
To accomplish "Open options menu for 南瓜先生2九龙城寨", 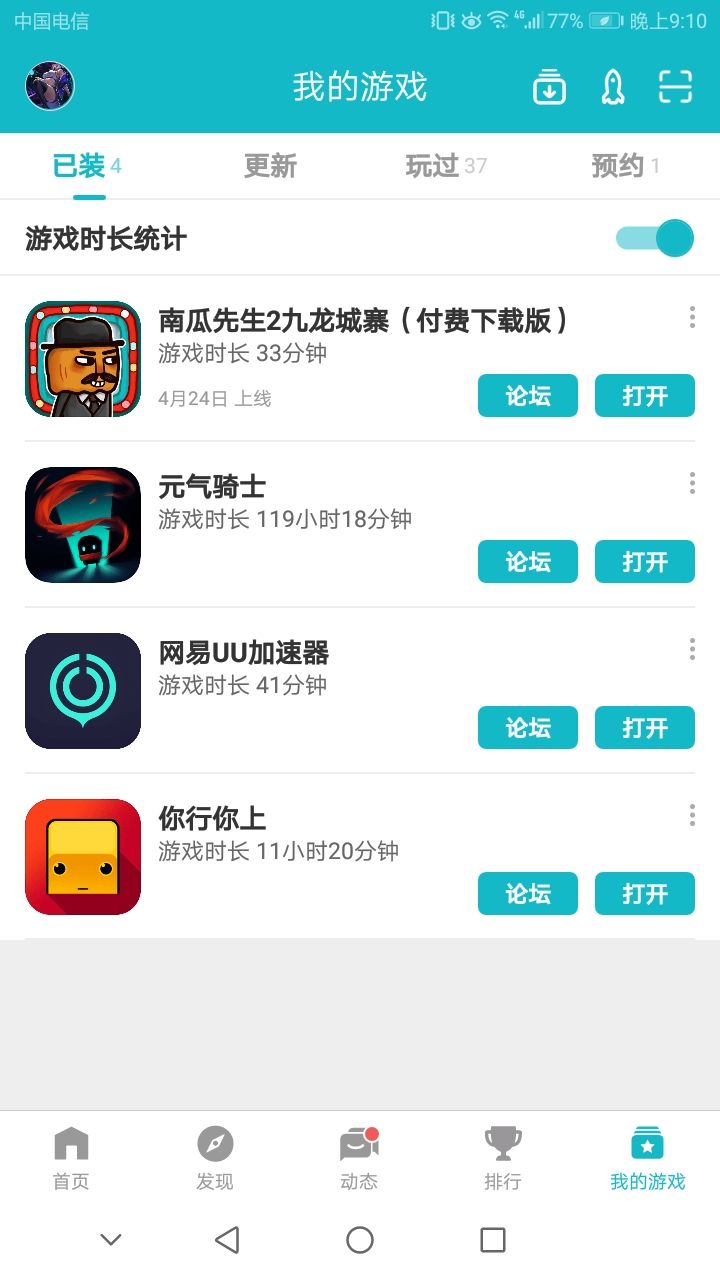I will [691, 317].
